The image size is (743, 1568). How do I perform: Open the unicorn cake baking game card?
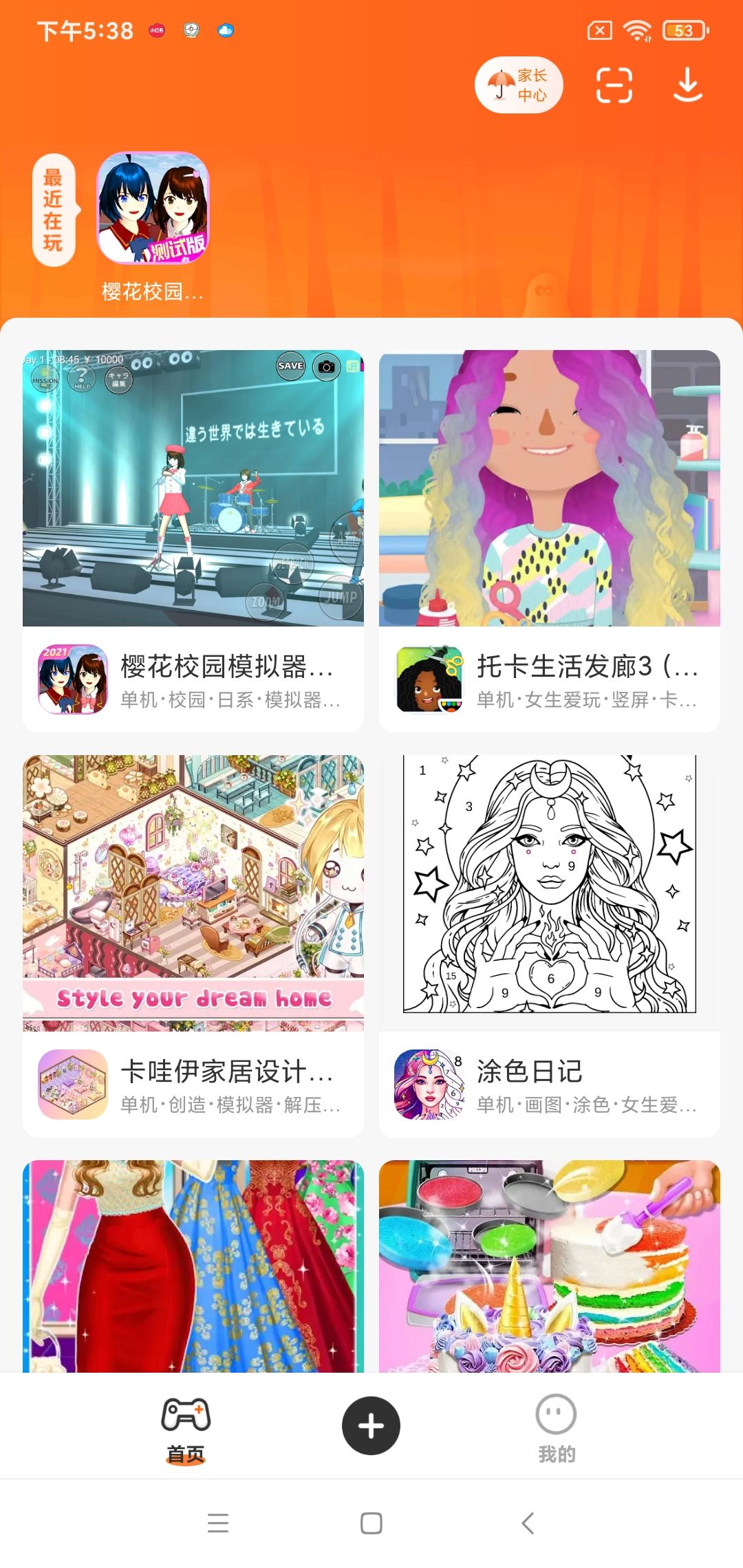pyautogui.click(x=549, y=1267)
